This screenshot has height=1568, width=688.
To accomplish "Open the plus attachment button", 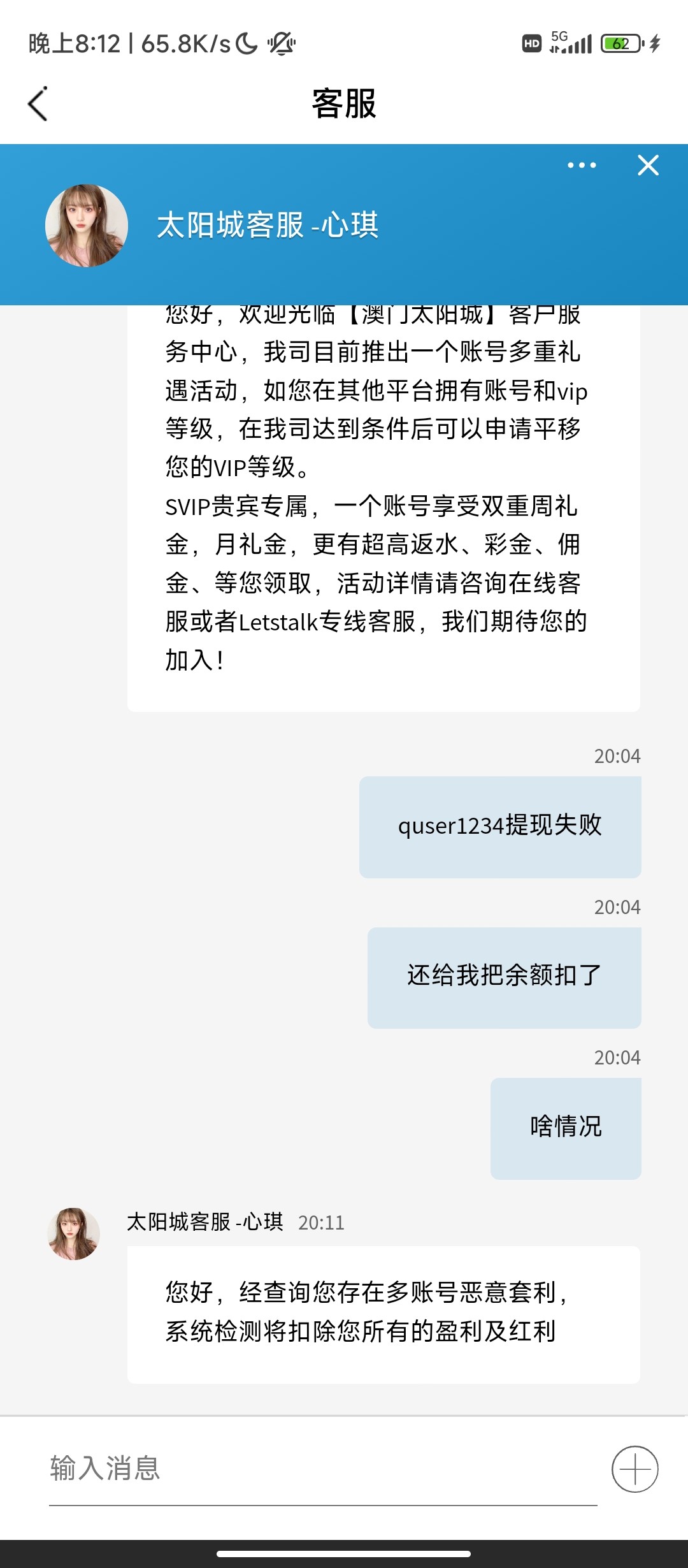I will (634, 1469).
